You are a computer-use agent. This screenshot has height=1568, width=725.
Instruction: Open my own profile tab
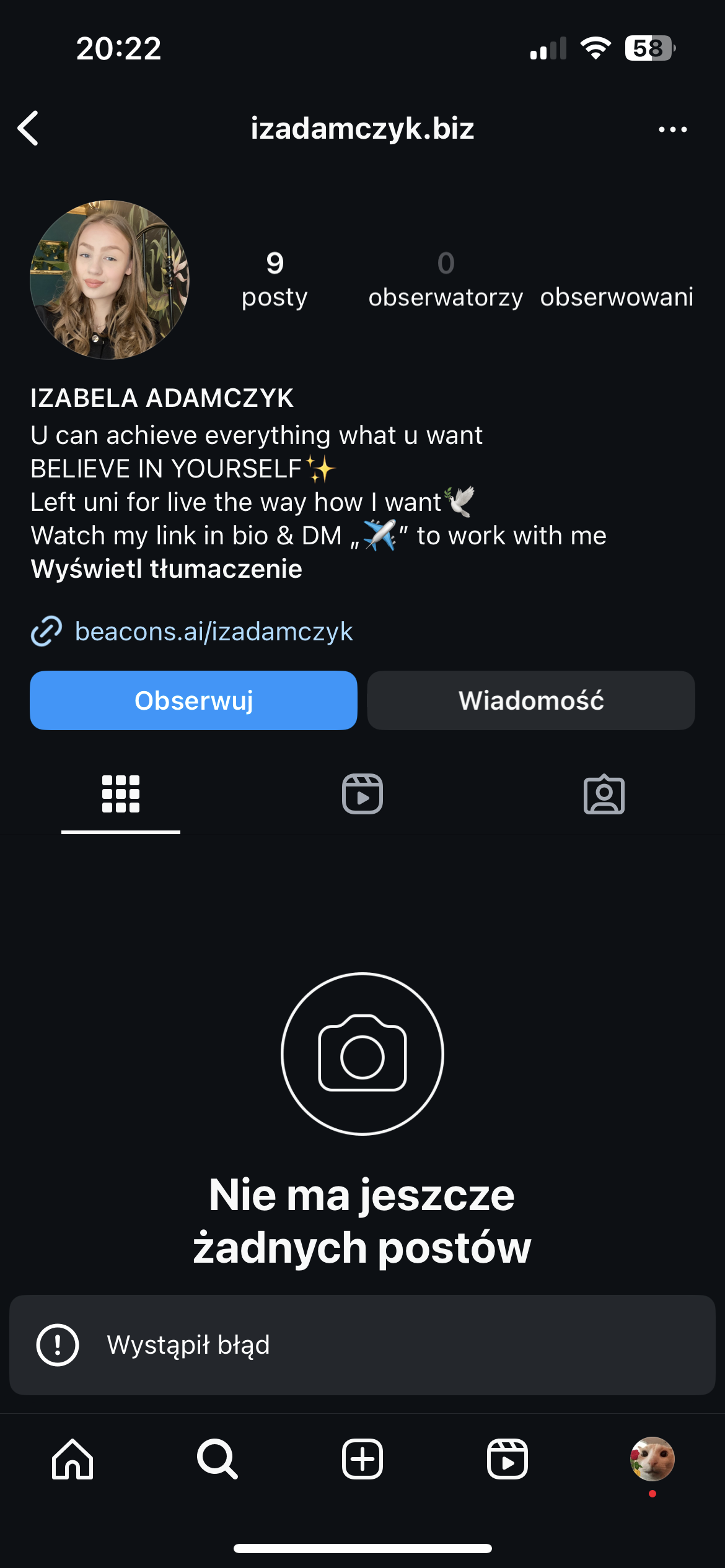click(x=652, y=1459)
